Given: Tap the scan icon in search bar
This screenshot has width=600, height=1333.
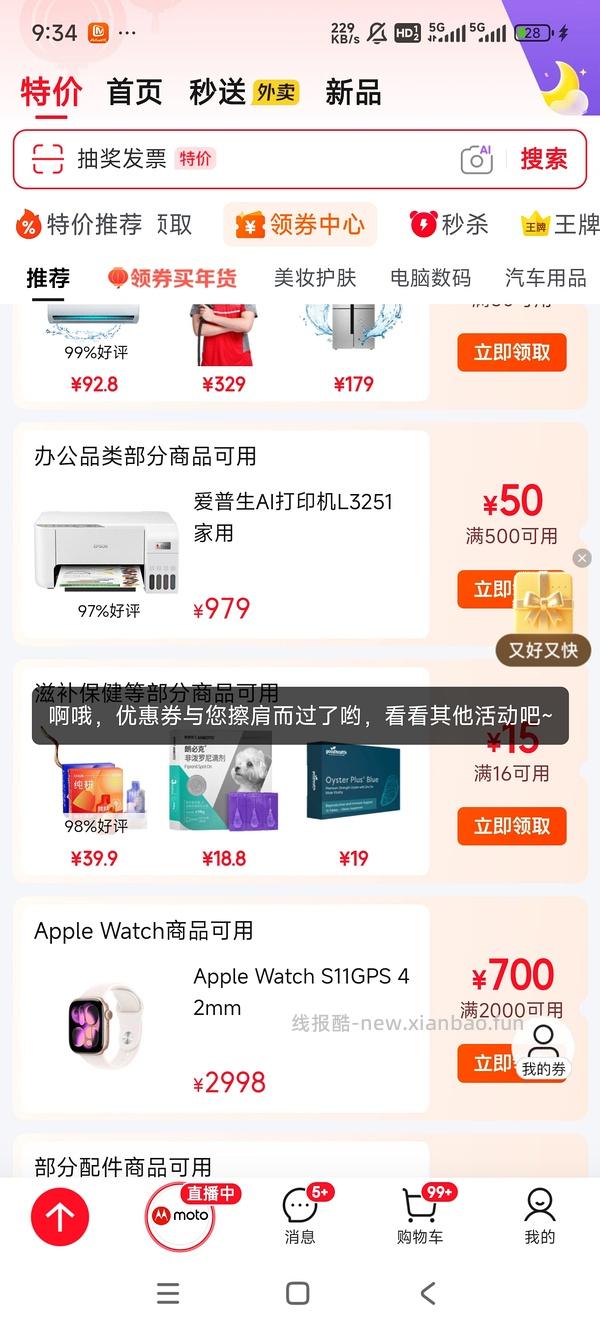Looking at the screenshot, I should pyautogui.click(x=47, y=159).
